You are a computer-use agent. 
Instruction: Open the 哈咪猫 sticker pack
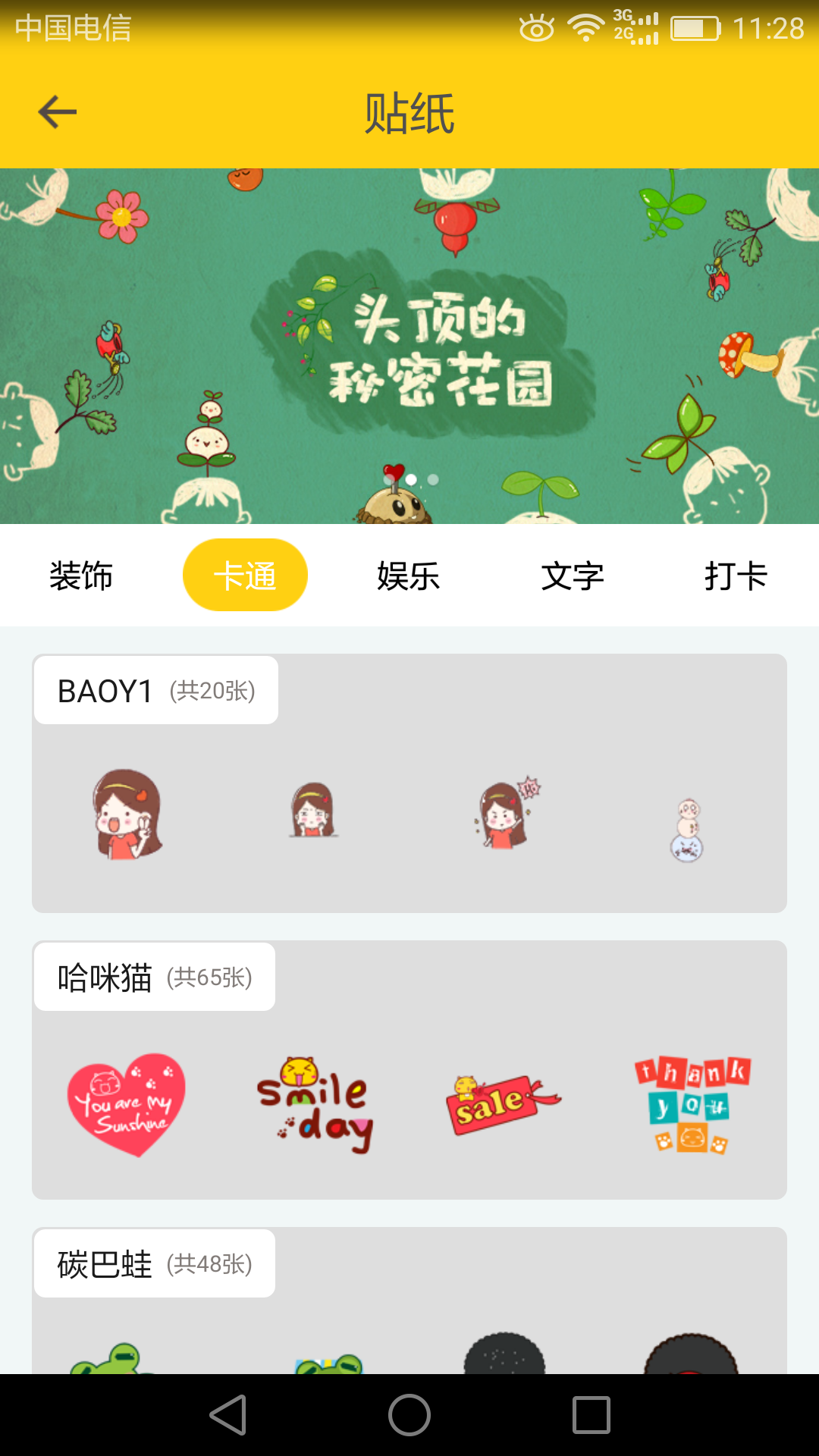click(x=155, y=977)
